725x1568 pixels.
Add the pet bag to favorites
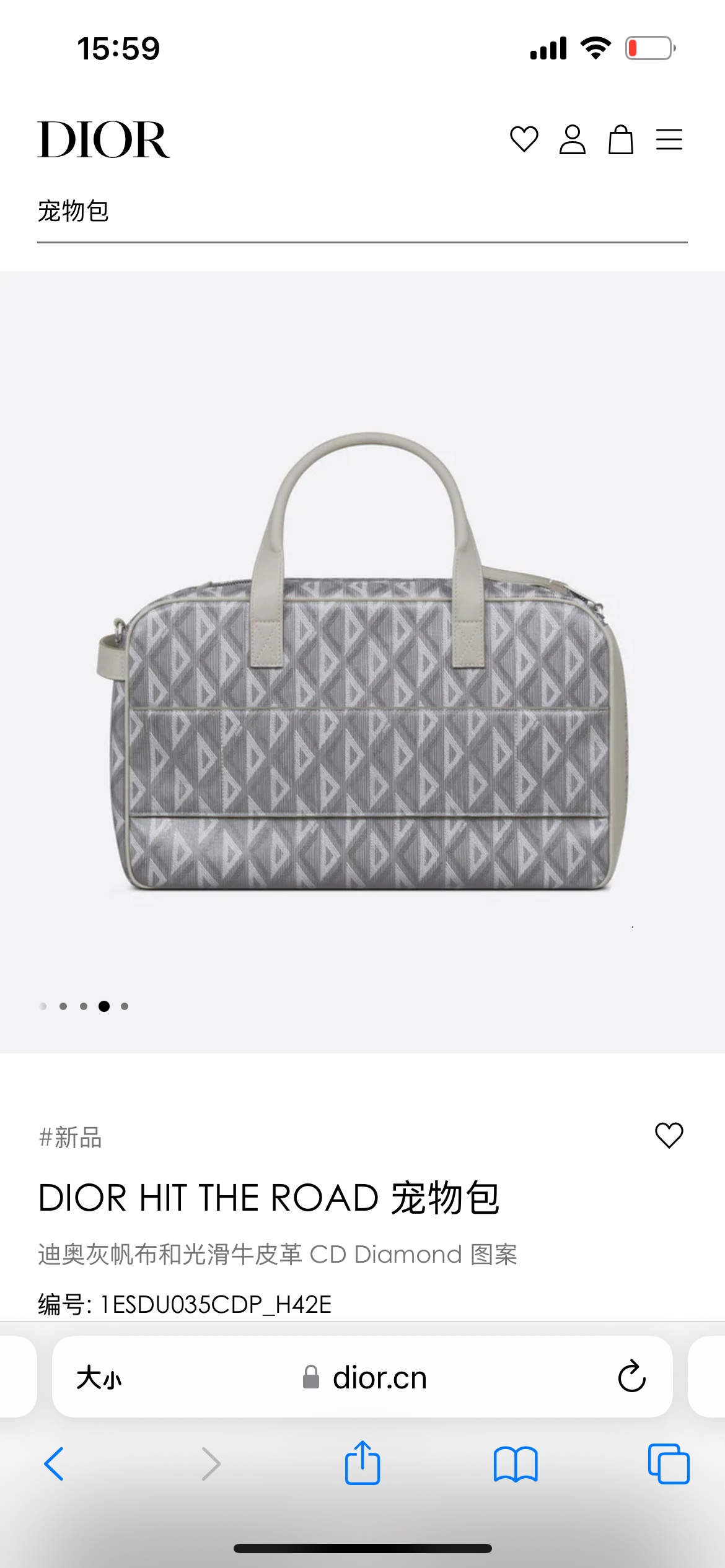pyautogui.click(x=669, y=1135)
